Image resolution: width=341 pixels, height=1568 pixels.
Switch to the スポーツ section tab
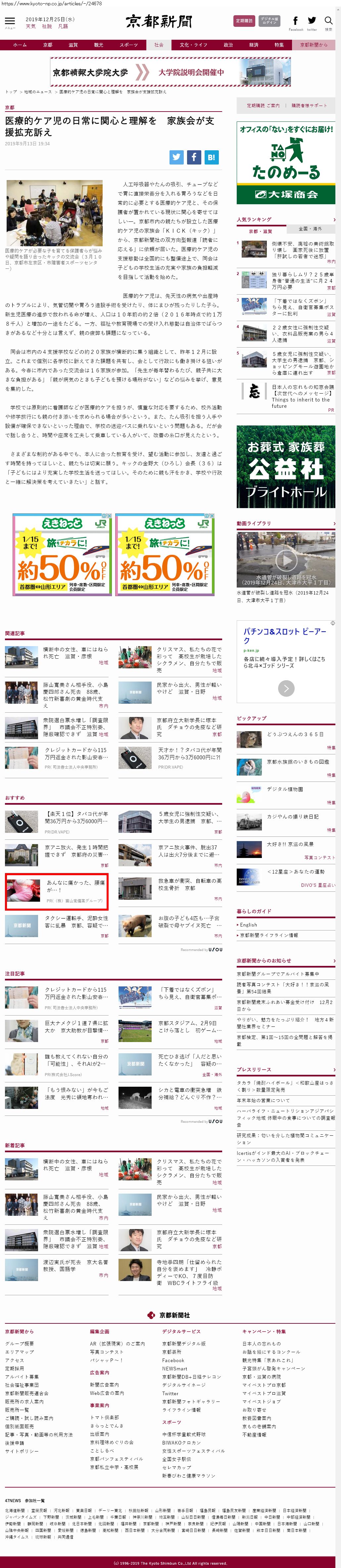point(128,45)
